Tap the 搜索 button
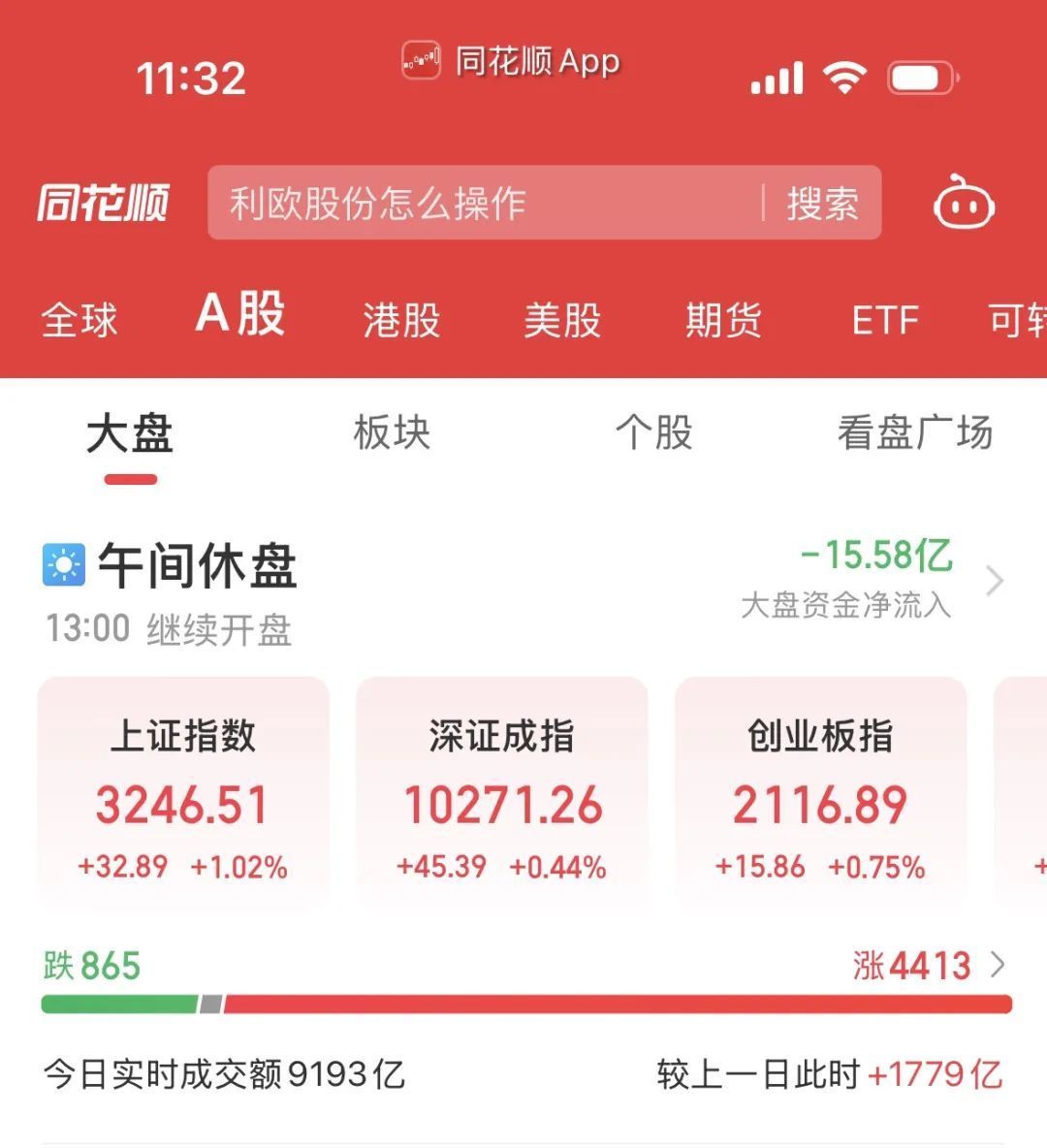Viewport: 1047px width, 1148px height. click(822, 204)
